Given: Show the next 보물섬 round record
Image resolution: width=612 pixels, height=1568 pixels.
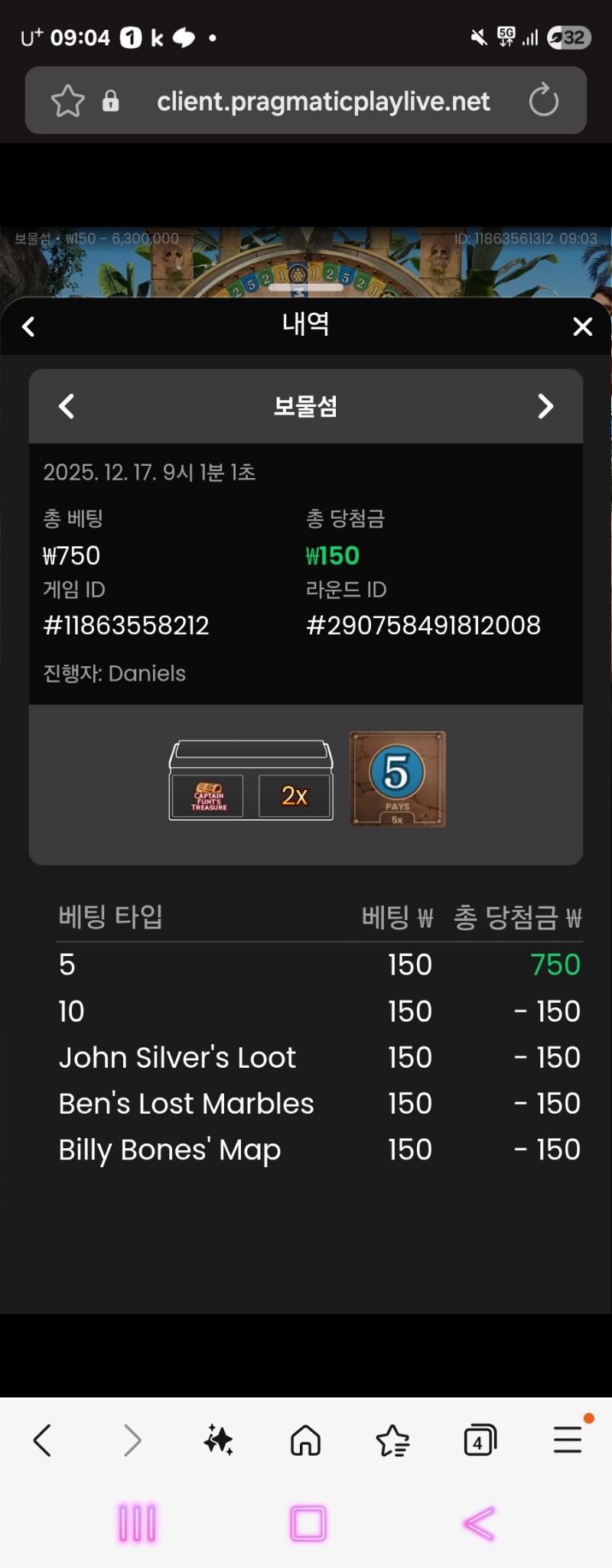Looking at the screenshot, I should [545, 406].
